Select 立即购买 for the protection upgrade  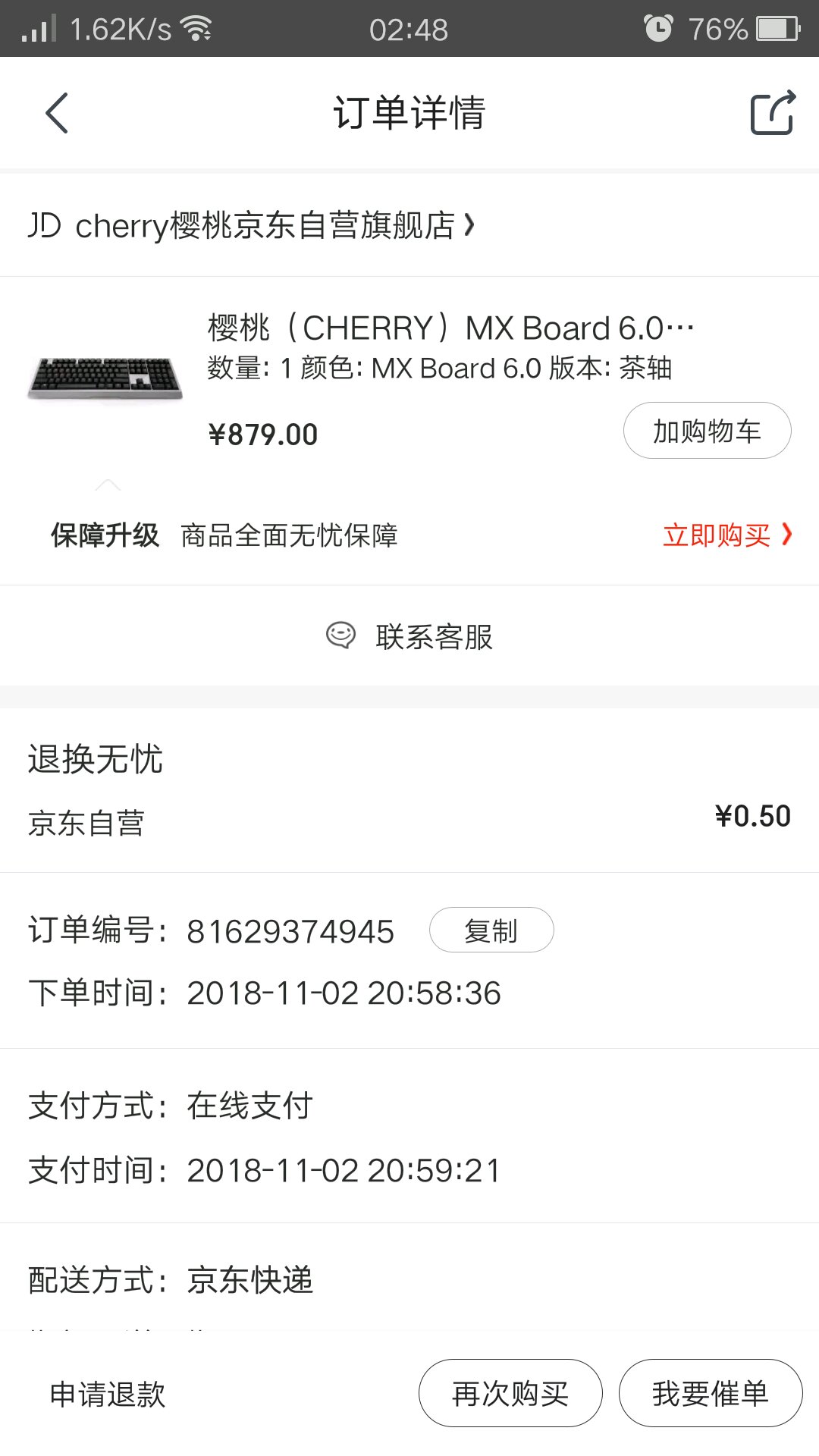click(x=726, y=535)
